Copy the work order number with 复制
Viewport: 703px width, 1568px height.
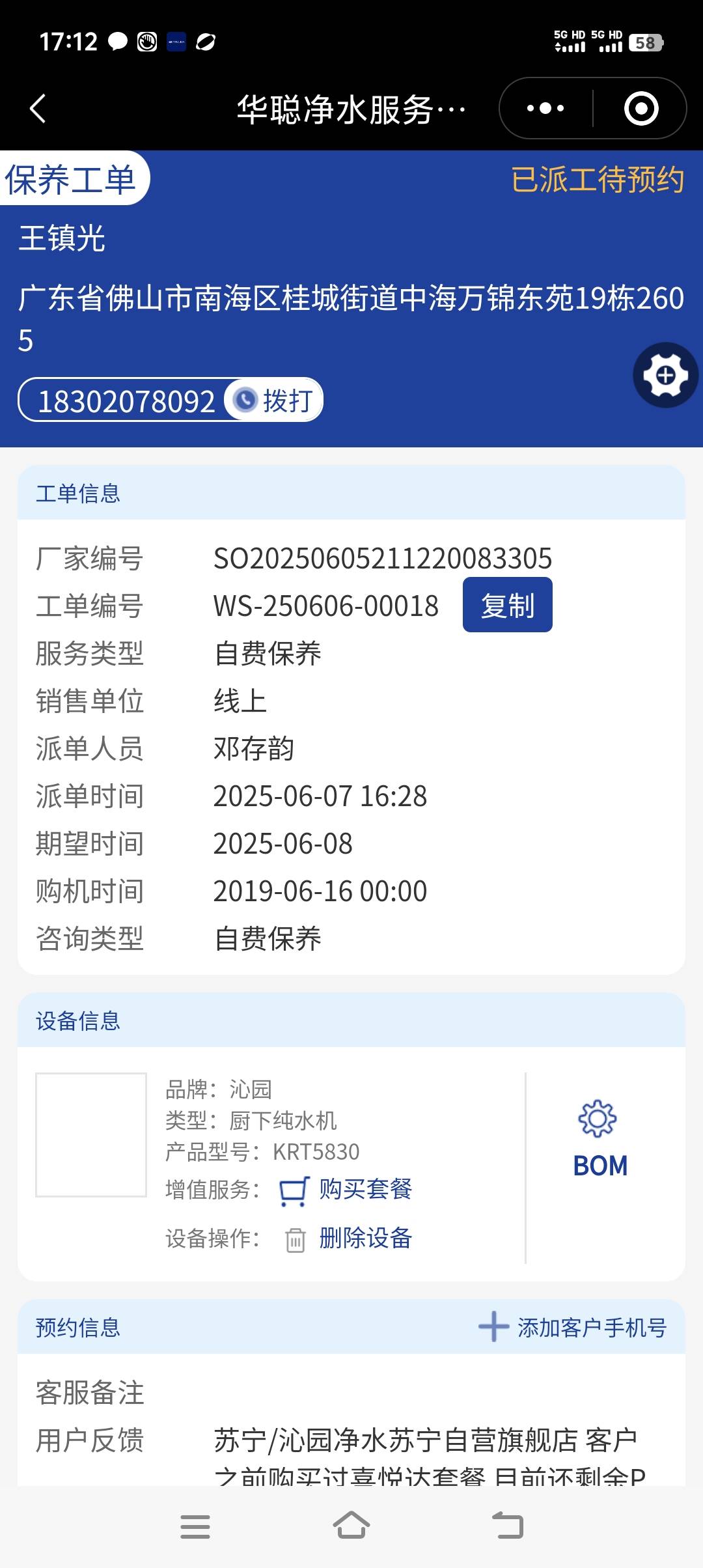point(507,605)
